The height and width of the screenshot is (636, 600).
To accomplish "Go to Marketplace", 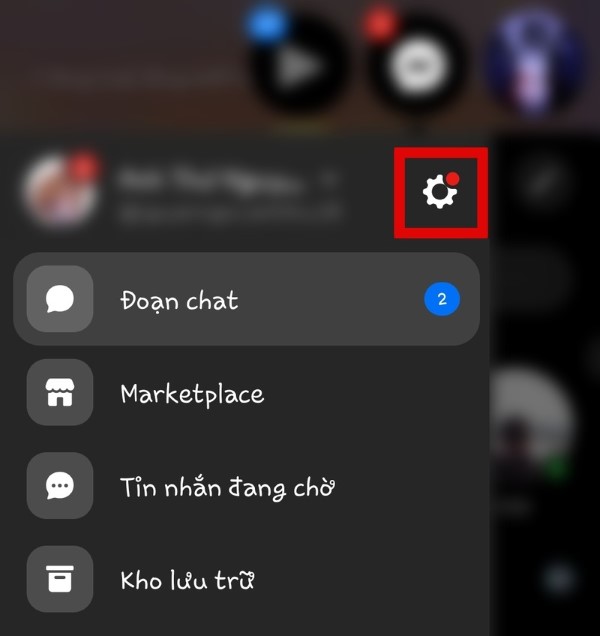I will pos(192,393).
